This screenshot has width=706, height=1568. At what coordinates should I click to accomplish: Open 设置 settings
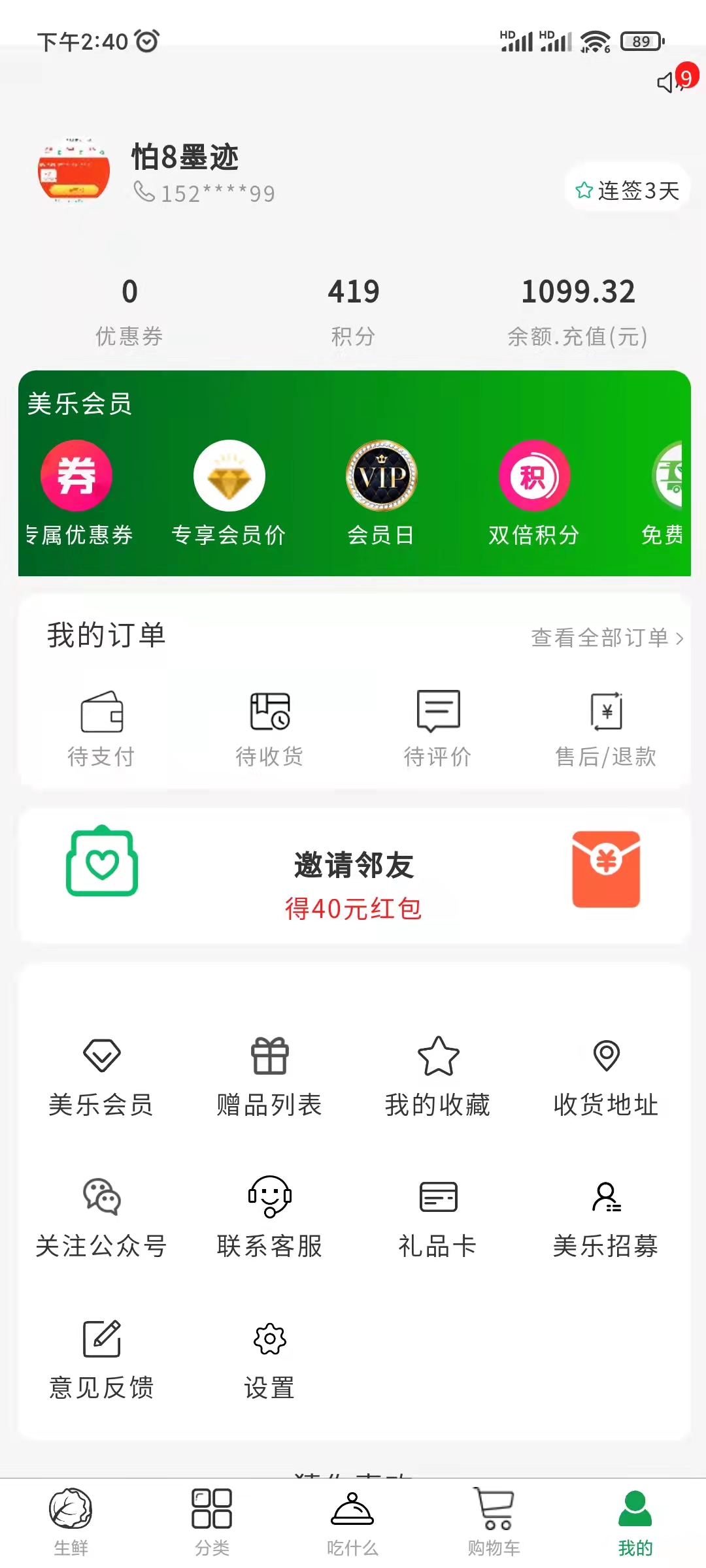click(x=269, y=1360)
